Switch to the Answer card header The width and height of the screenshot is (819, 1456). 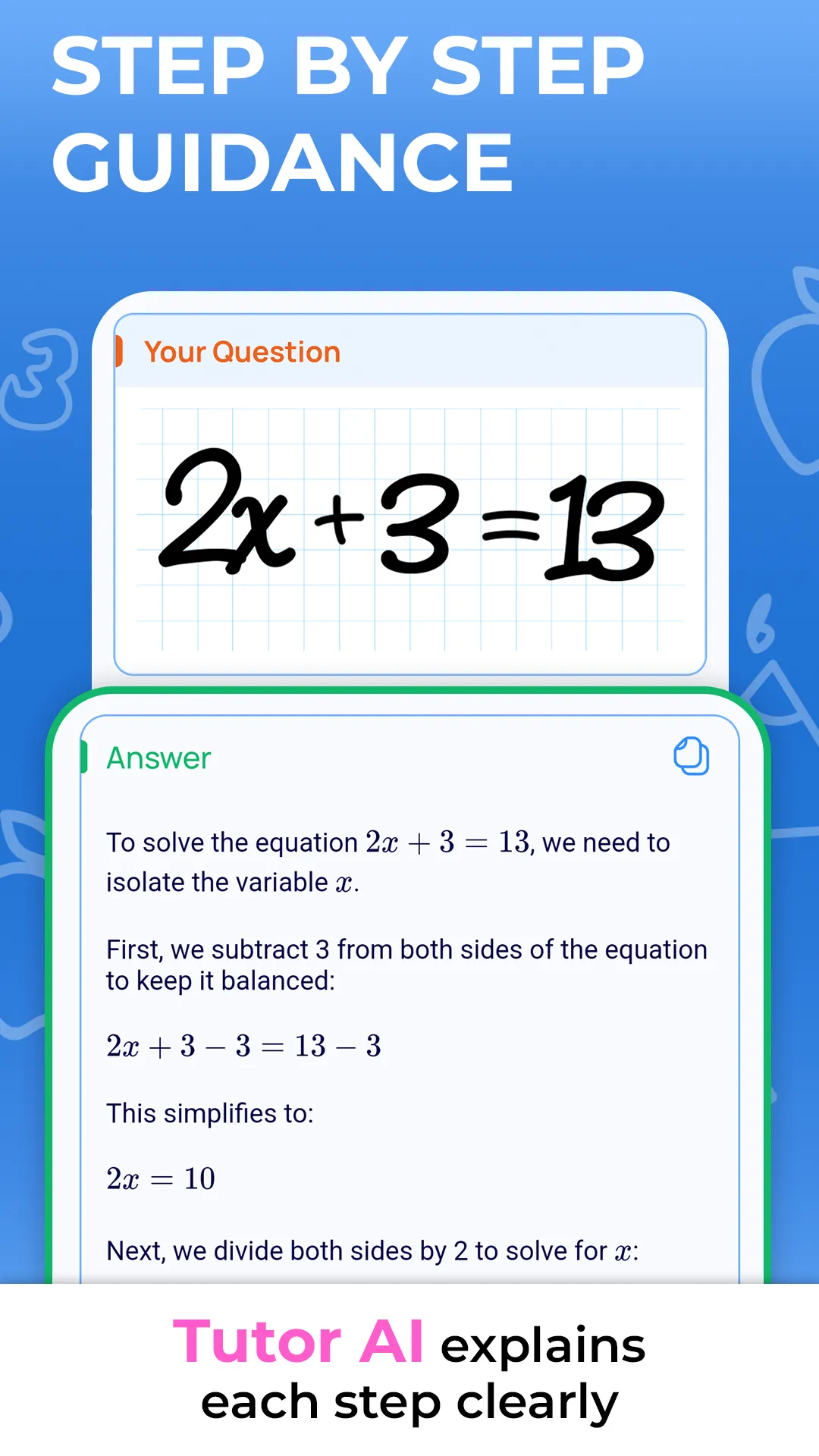(158, 756)
